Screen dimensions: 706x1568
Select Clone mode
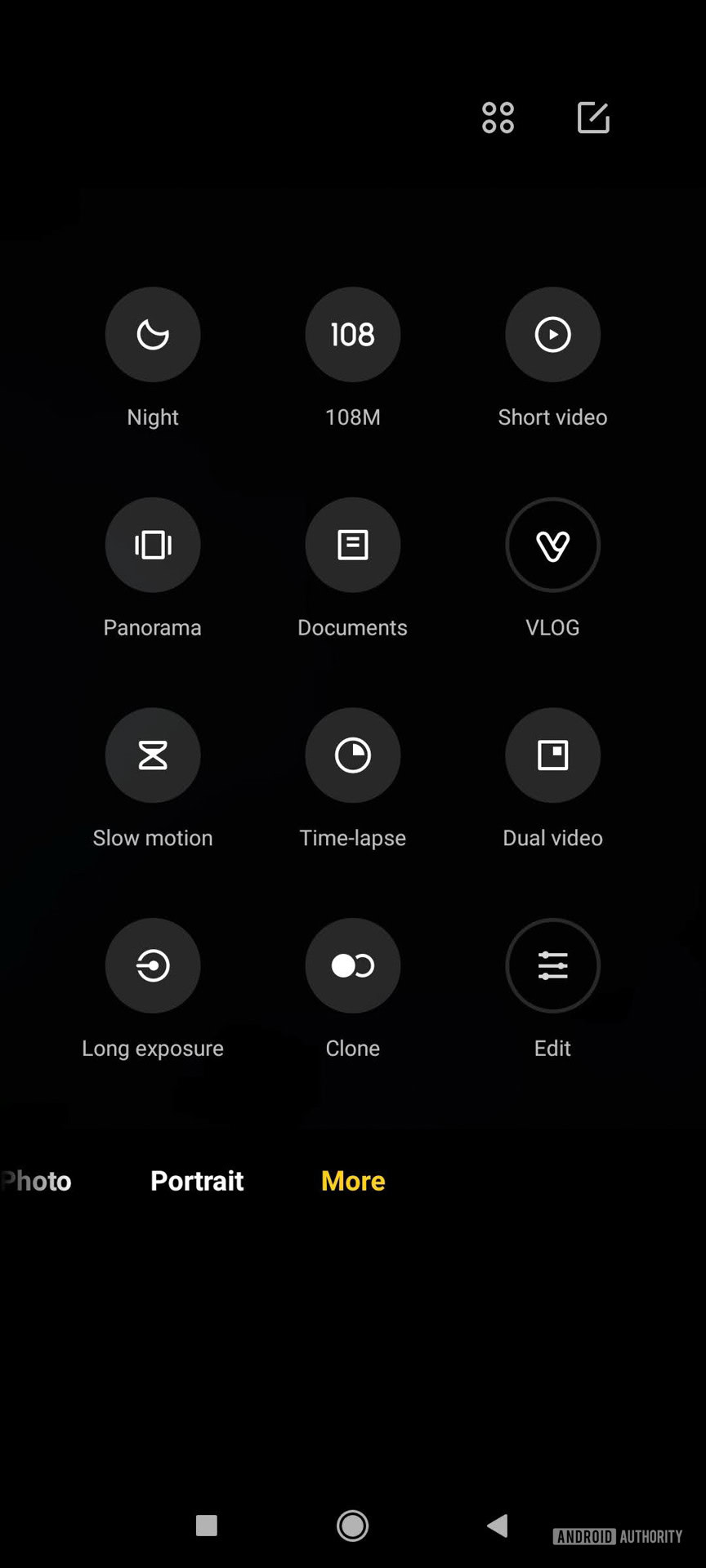click(x=353, y=965)
